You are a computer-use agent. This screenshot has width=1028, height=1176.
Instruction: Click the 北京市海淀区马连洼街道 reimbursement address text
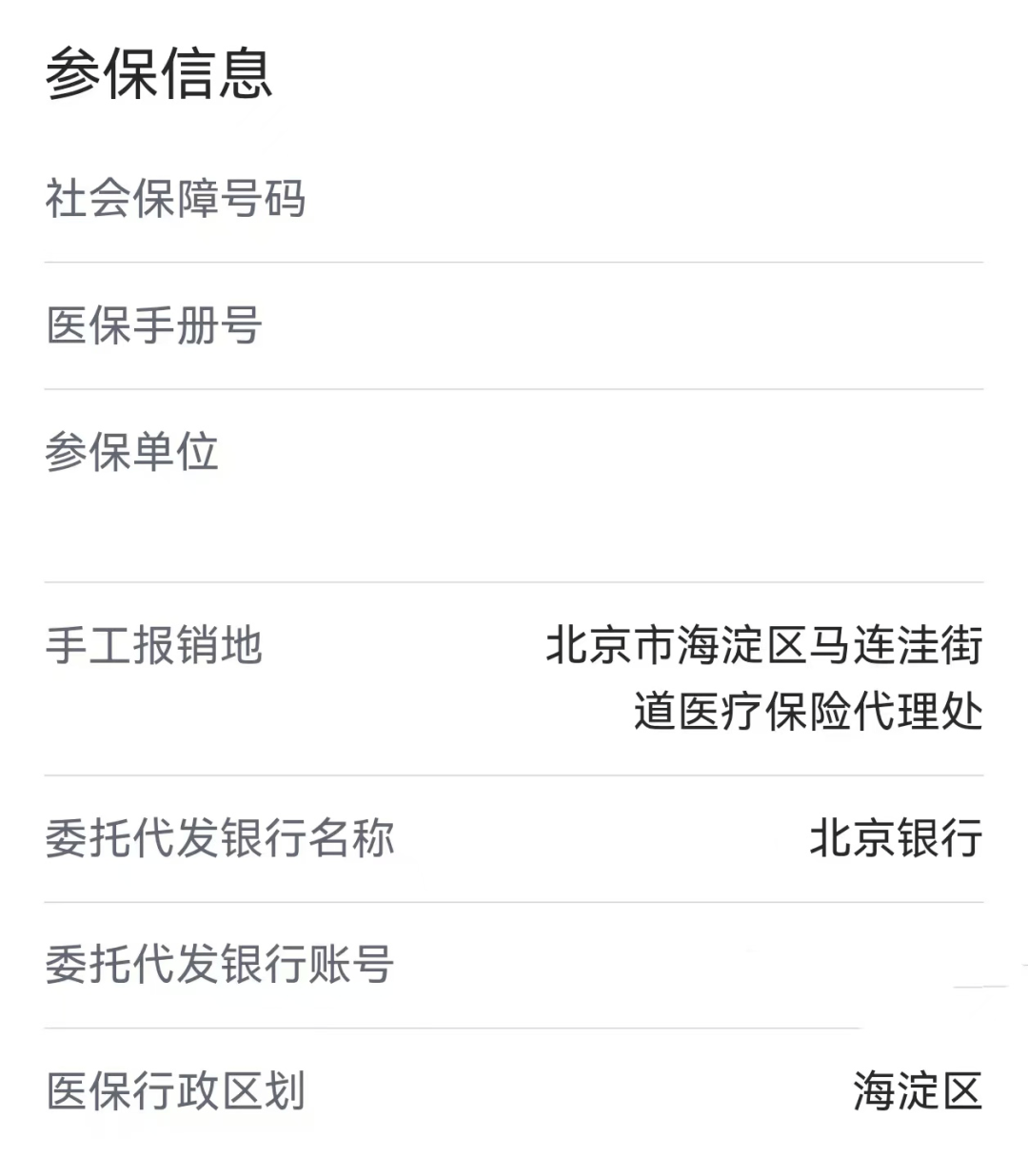761,645
